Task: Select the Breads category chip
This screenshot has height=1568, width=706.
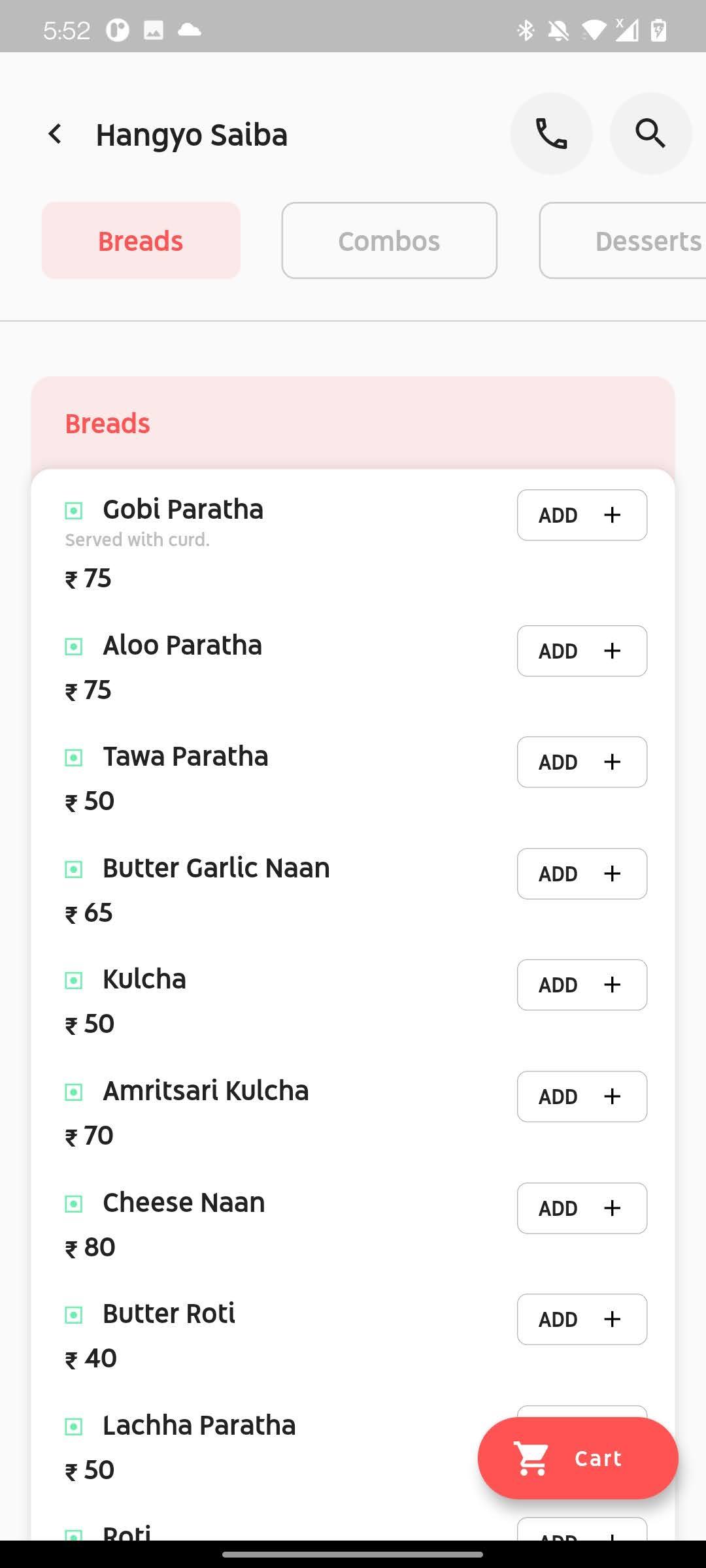Action: tap(141, 240)
